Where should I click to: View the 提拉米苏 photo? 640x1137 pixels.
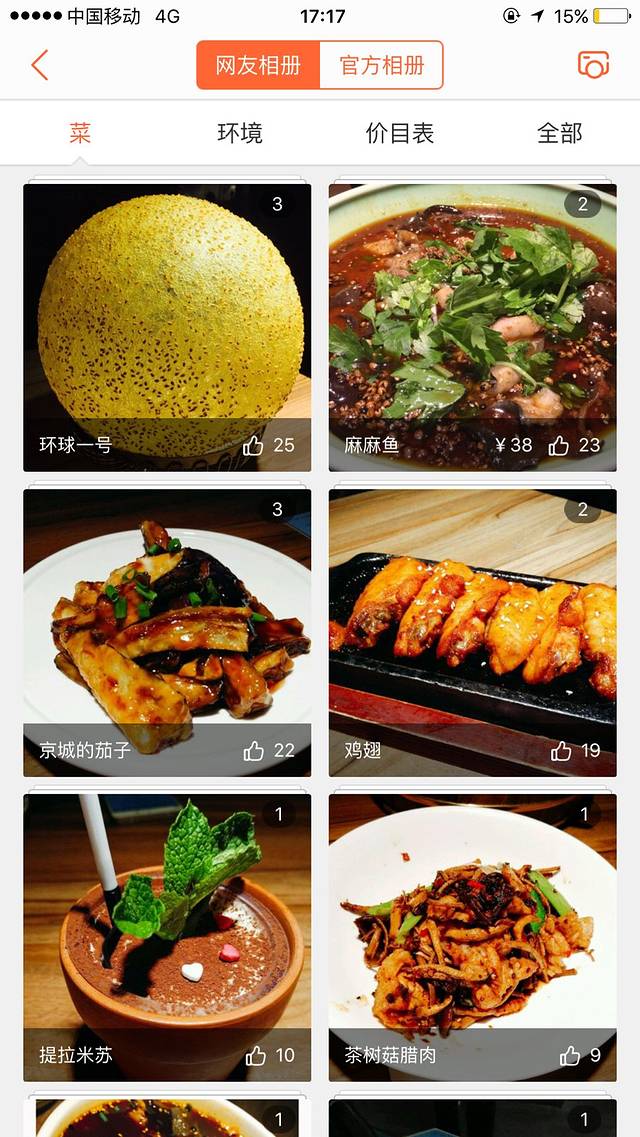(167, 925)
